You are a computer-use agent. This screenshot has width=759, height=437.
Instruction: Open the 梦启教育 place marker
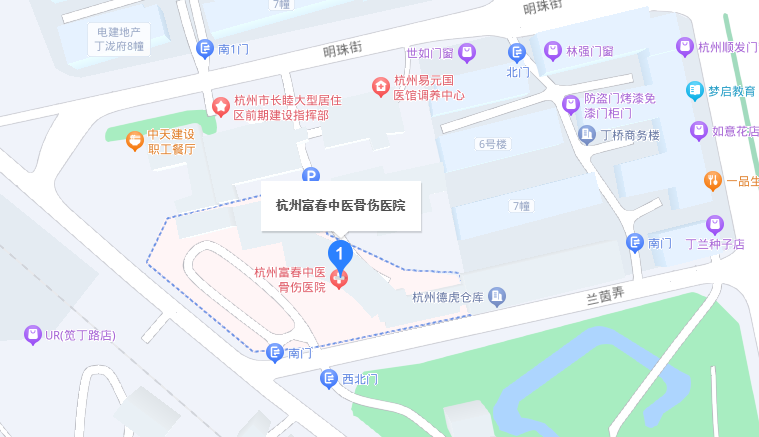(x=695, y=90)
